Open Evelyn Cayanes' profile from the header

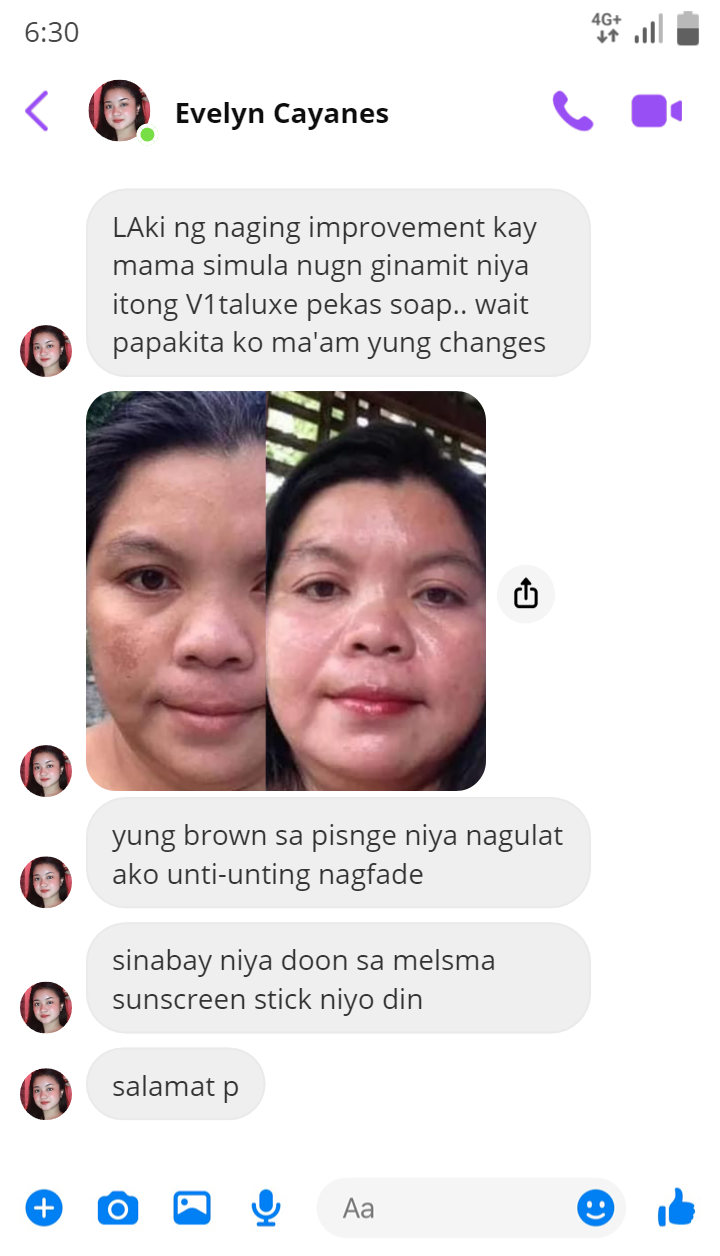tap(282, 113)
